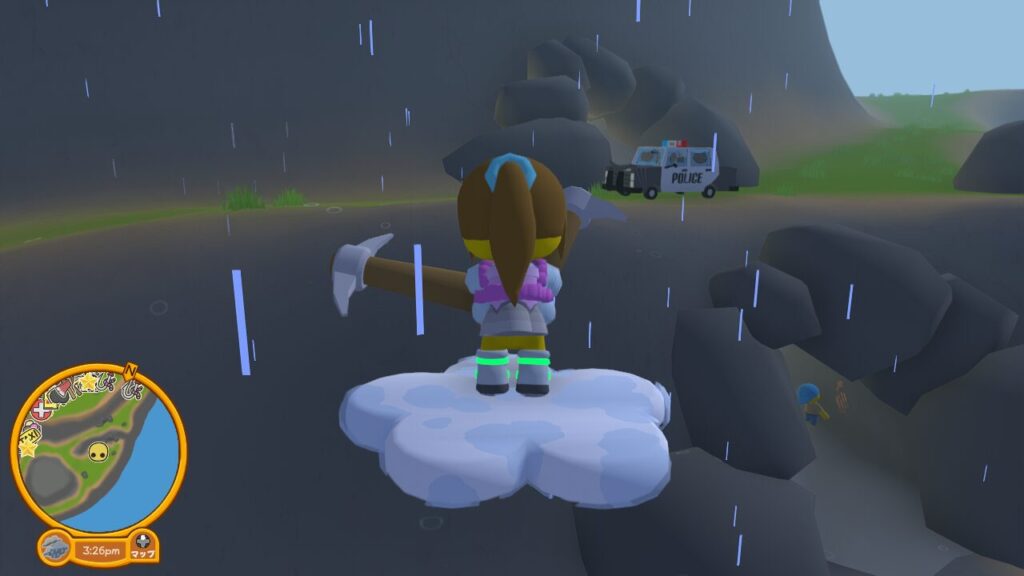Tap the circular minimap

pyautogui.click(x=98, y=447)
